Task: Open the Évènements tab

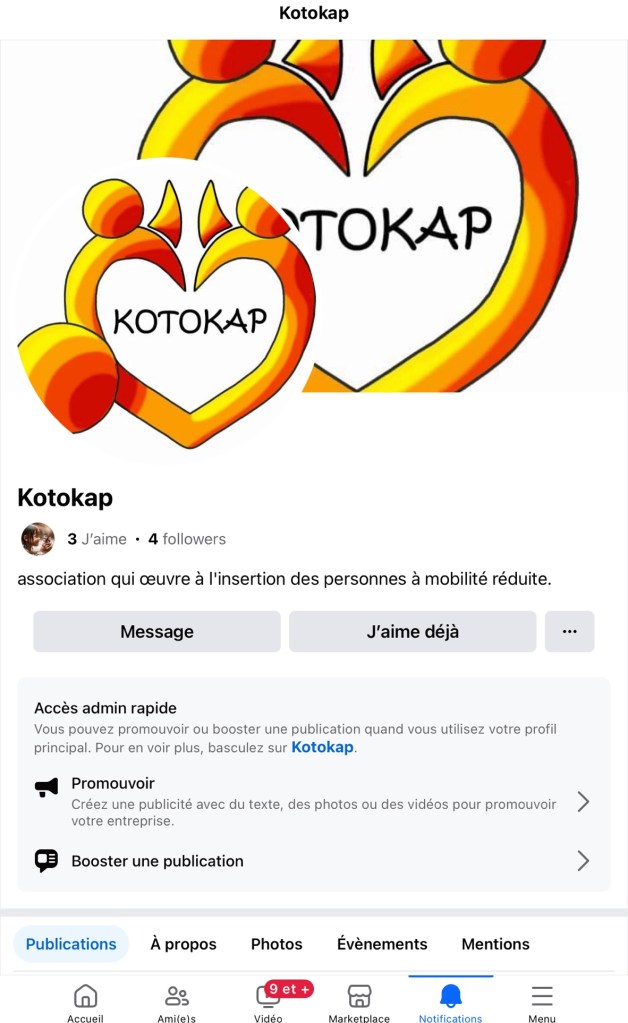Action: 382,944
